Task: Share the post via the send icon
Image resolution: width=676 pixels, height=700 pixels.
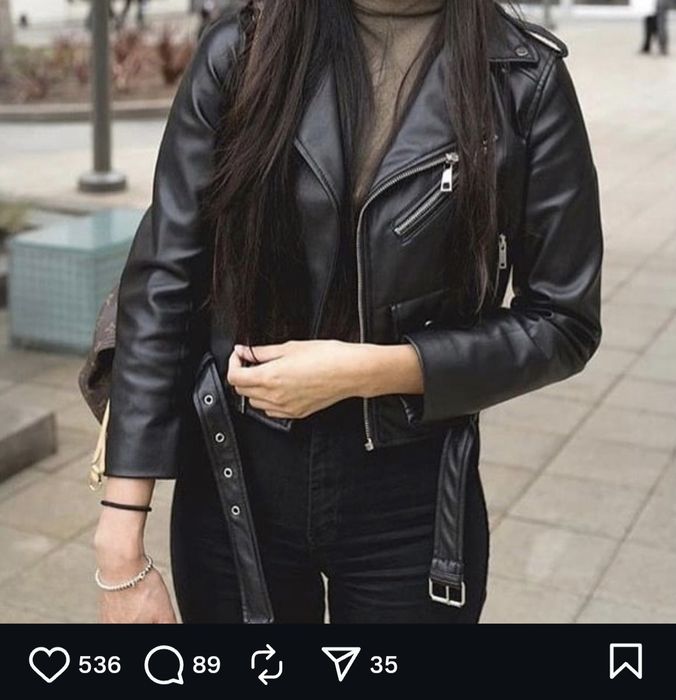Action: coord(340,664)
